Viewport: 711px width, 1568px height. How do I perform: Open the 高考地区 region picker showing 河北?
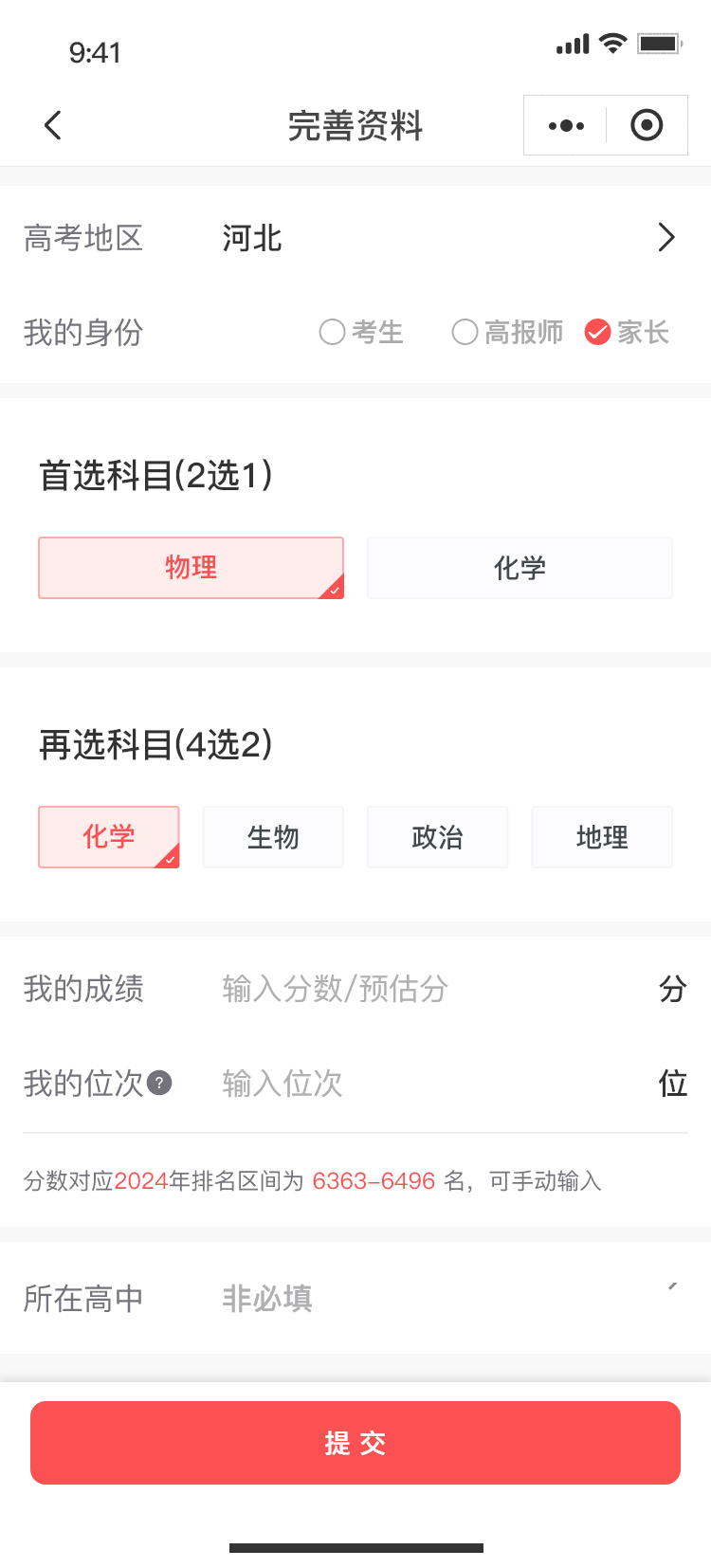point(444,238)
